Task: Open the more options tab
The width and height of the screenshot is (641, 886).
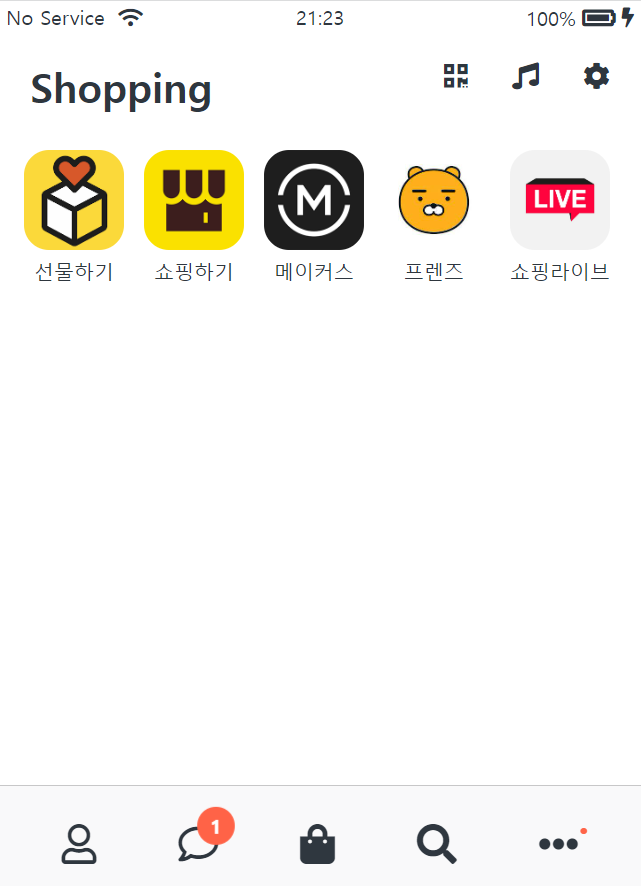Action: pos(558,844)
